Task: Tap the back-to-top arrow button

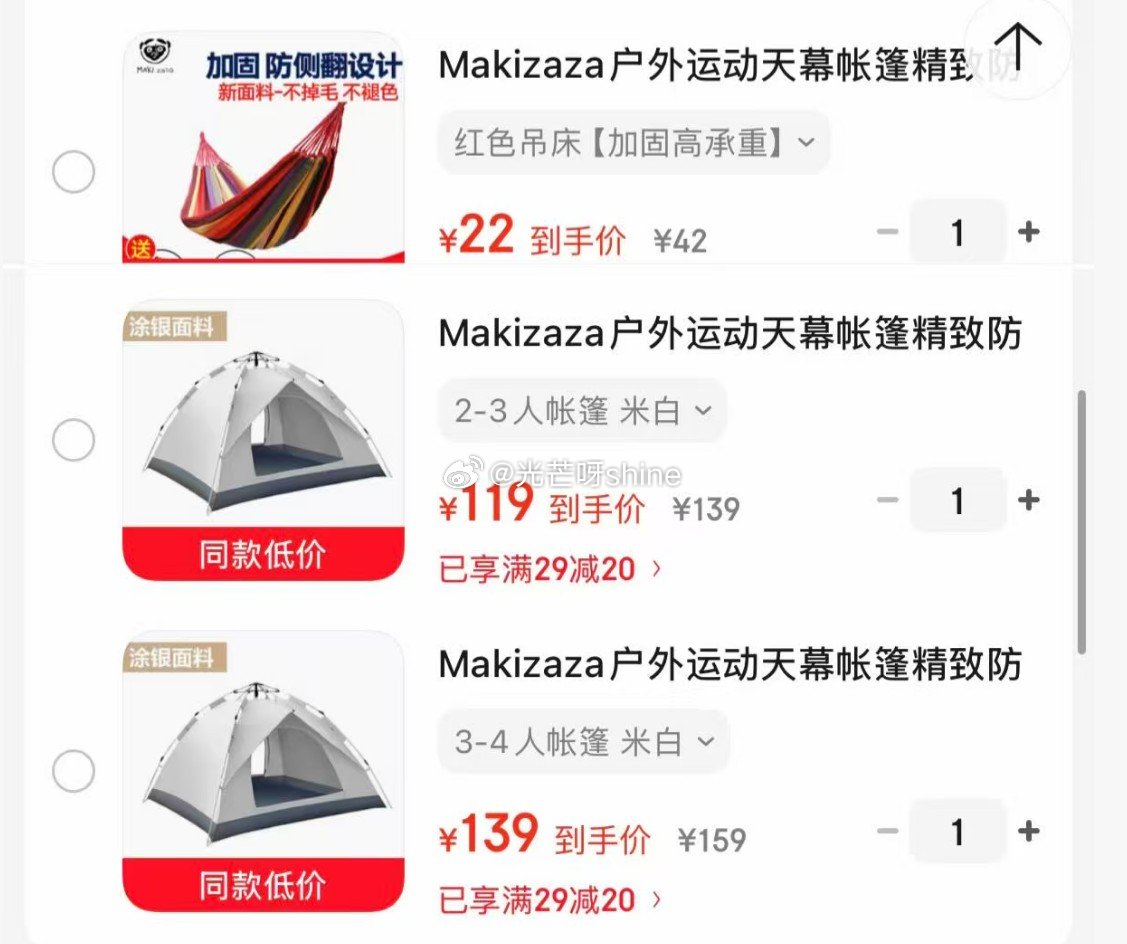Action: tap(1018, 45)
